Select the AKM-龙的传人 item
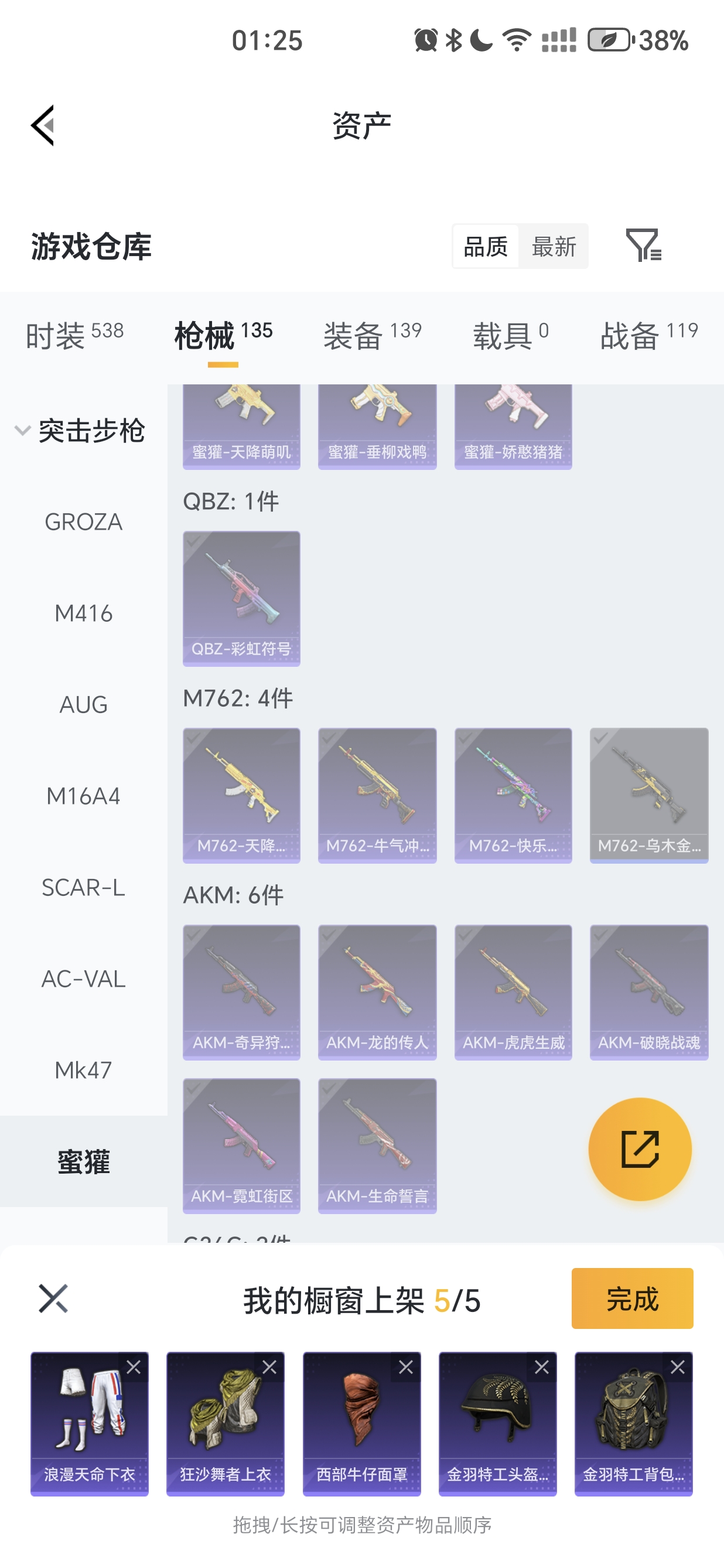The image size is (724, 1568). pyautogui.click(x=377, y=992)
